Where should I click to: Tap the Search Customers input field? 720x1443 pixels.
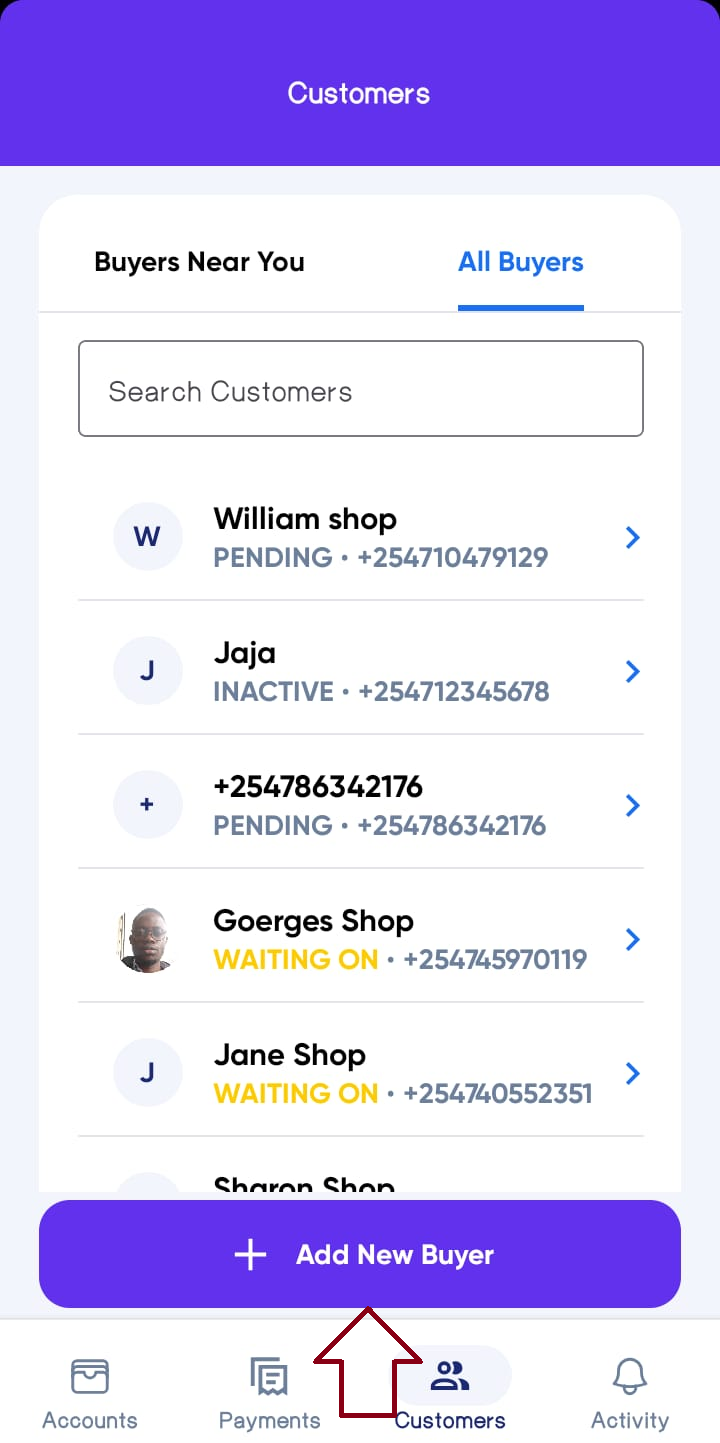tap(360, 389)
